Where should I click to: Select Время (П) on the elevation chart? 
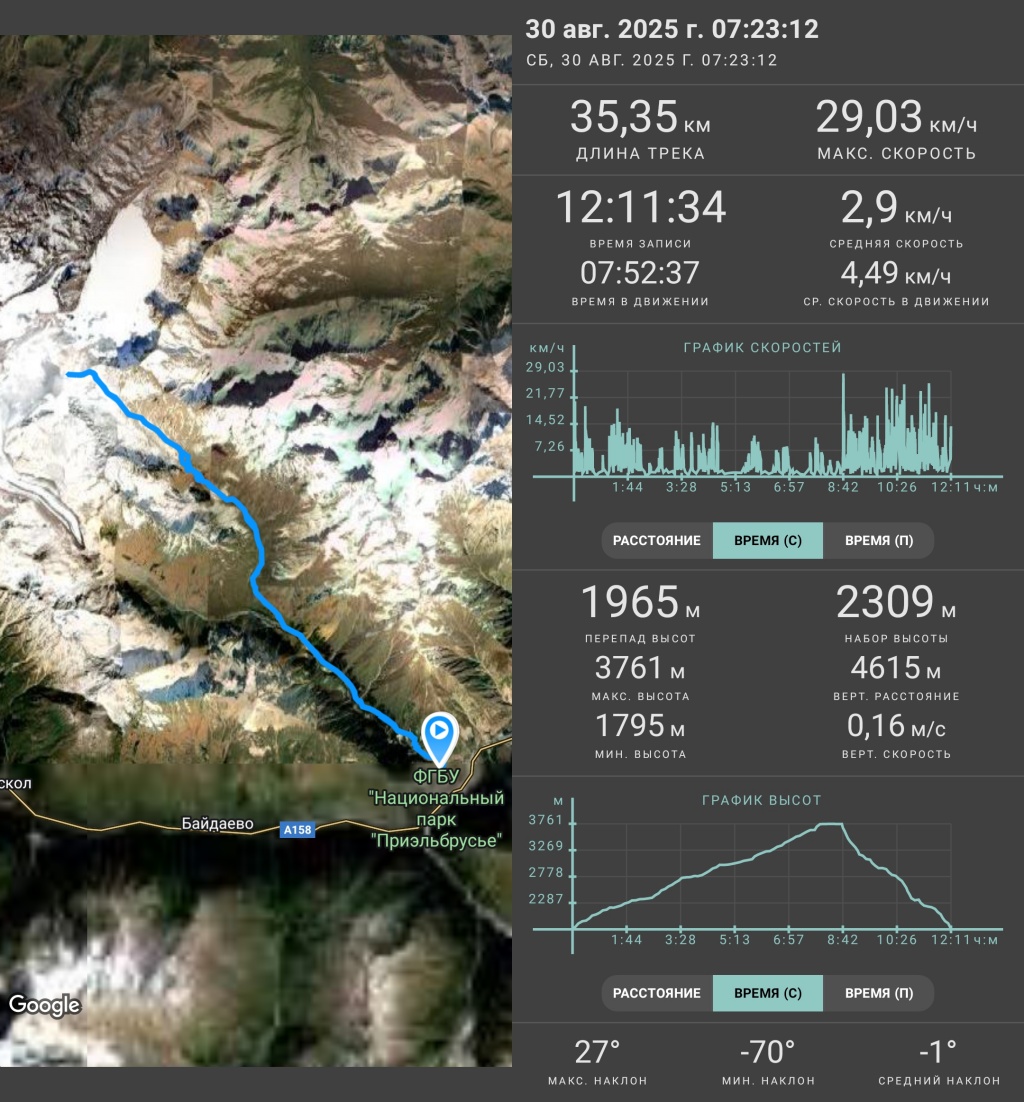point(878,993)
